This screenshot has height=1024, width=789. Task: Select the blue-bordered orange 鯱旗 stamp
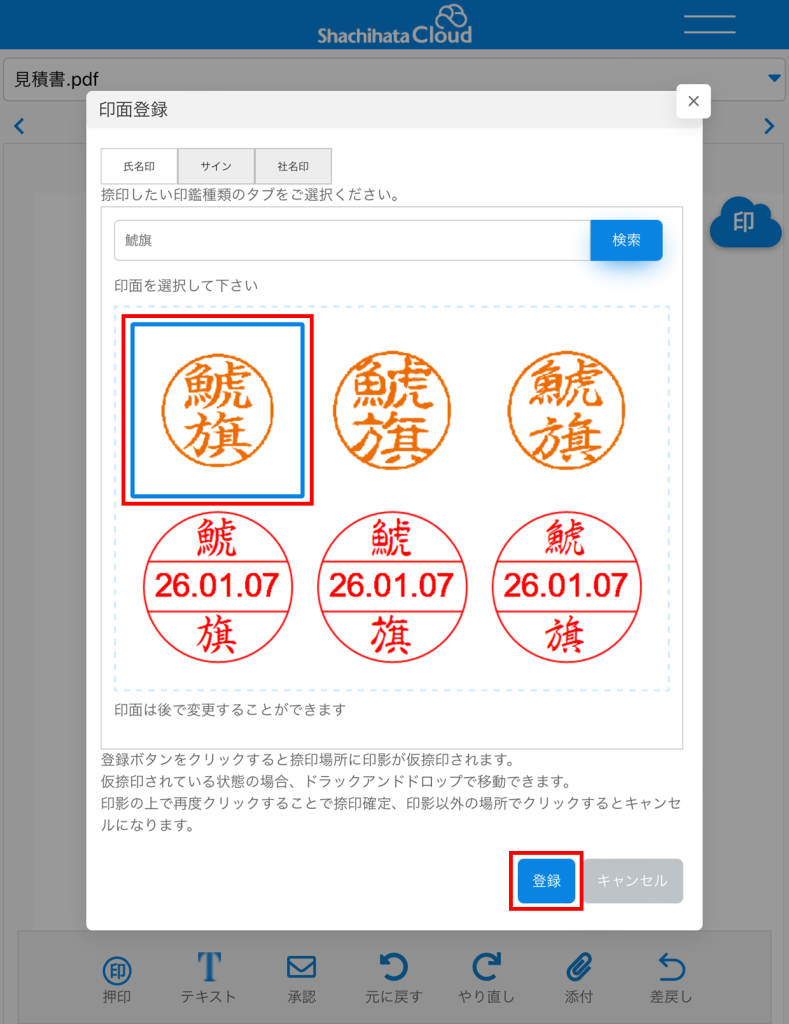click(217, 410)
